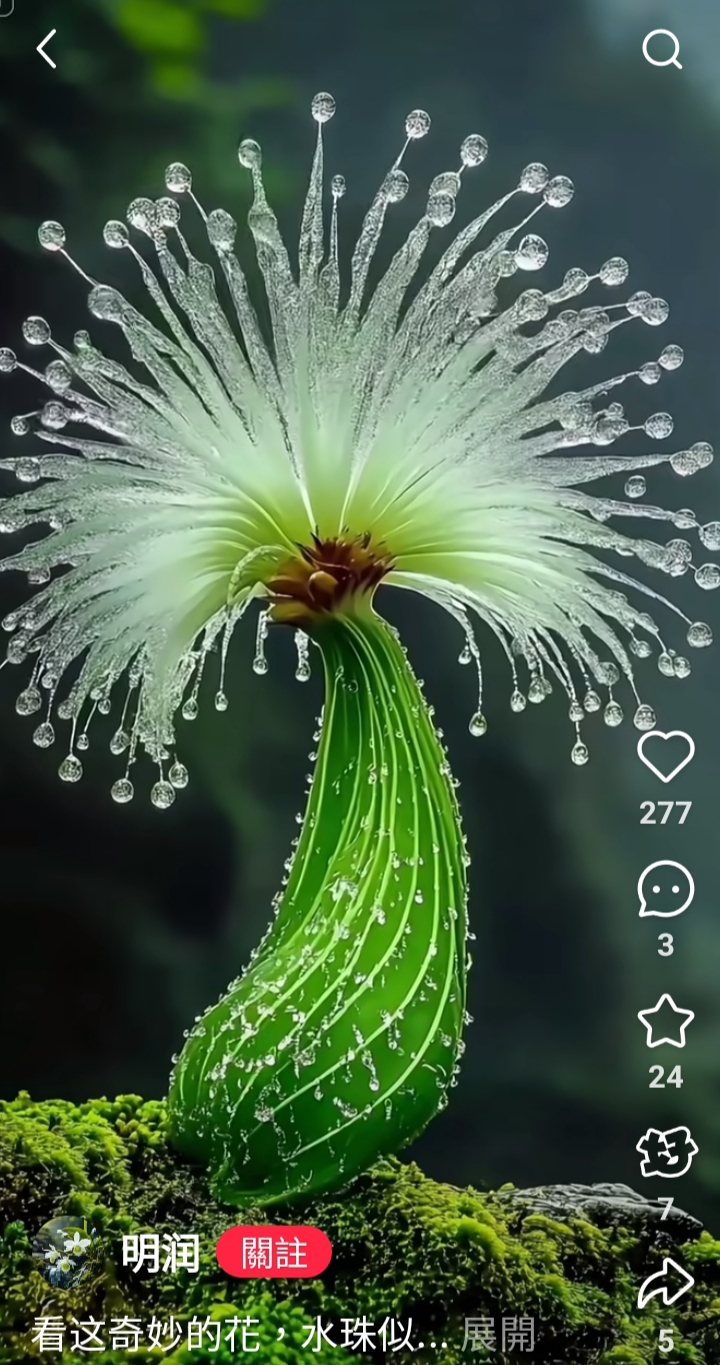
Task: Follow 明润 with the 關註 button
Action: [274, 1252]
